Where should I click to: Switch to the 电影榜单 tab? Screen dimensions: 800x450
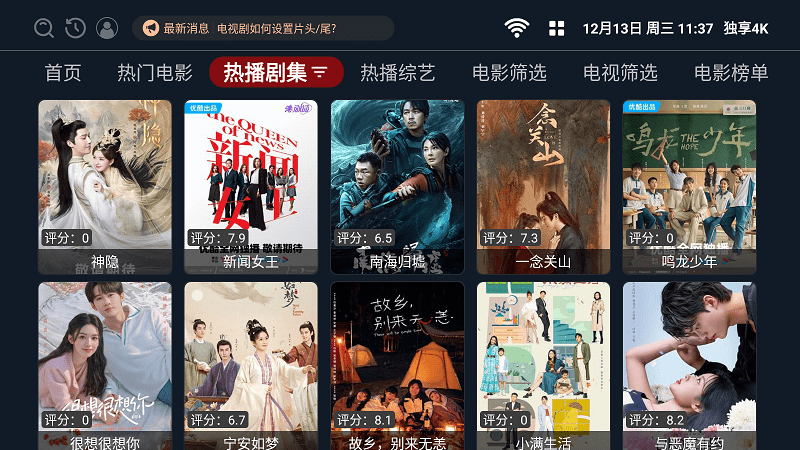pyautogui.click(x=731, y=72)
